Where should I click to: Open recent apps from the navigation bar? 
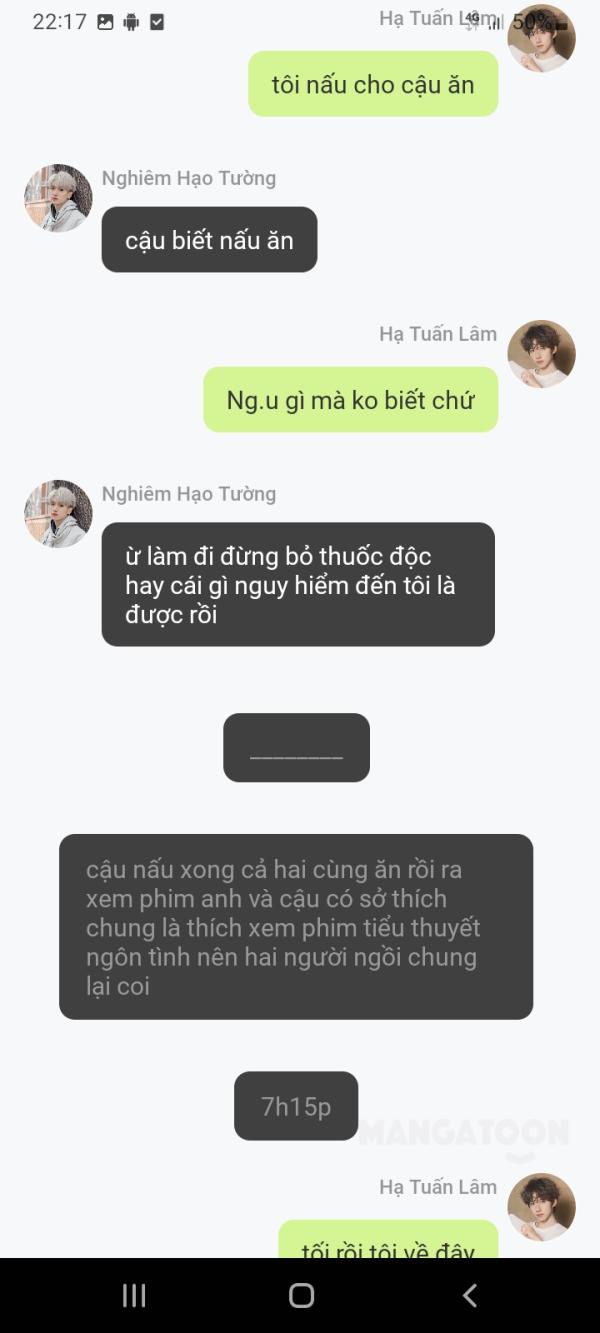coord(134,1295)
